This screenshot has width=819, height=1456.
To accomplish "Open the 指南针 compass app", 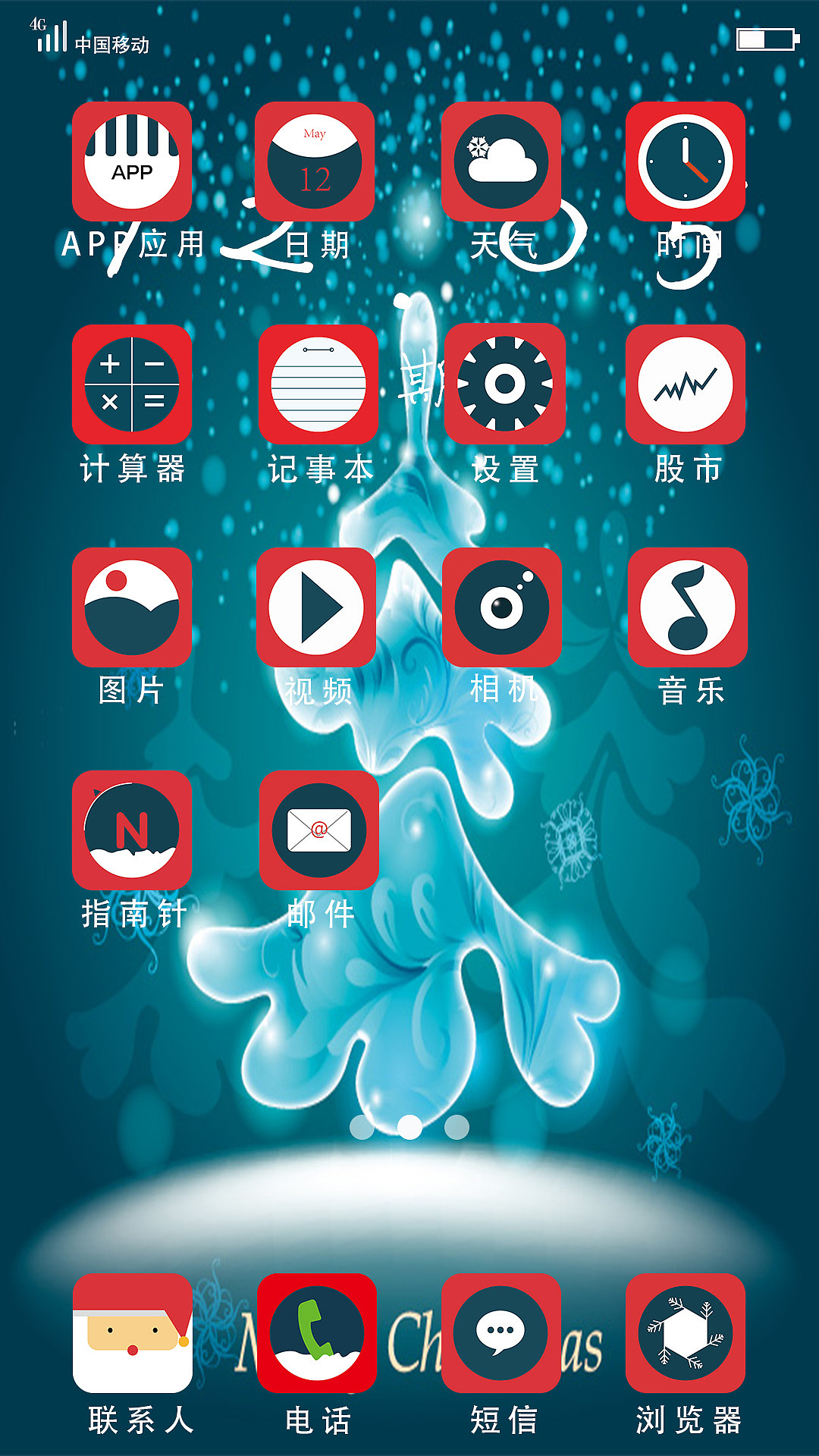I will tap(132, 830).
